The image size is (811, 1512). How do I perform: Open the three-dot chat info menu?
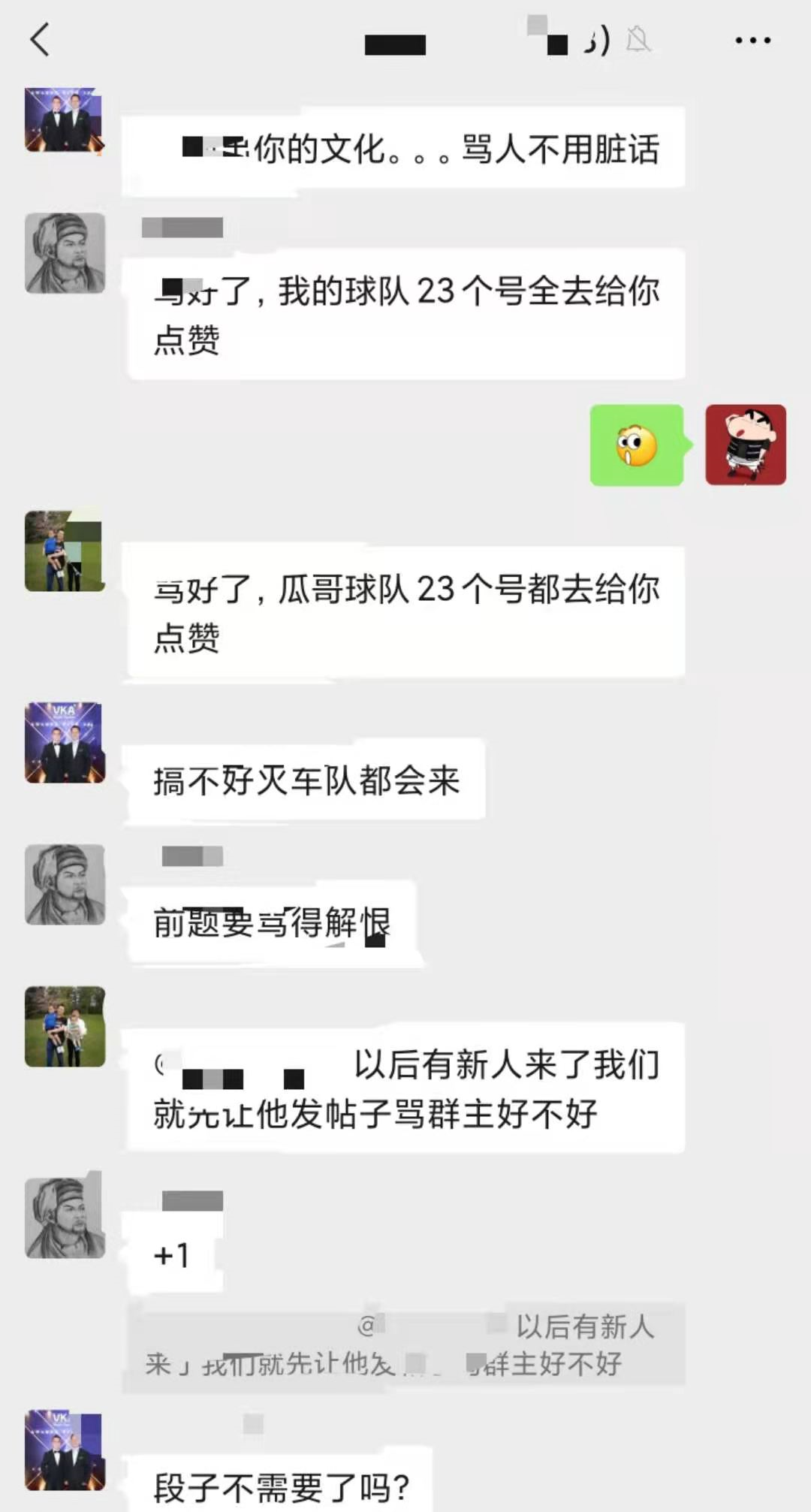point(752,41)
